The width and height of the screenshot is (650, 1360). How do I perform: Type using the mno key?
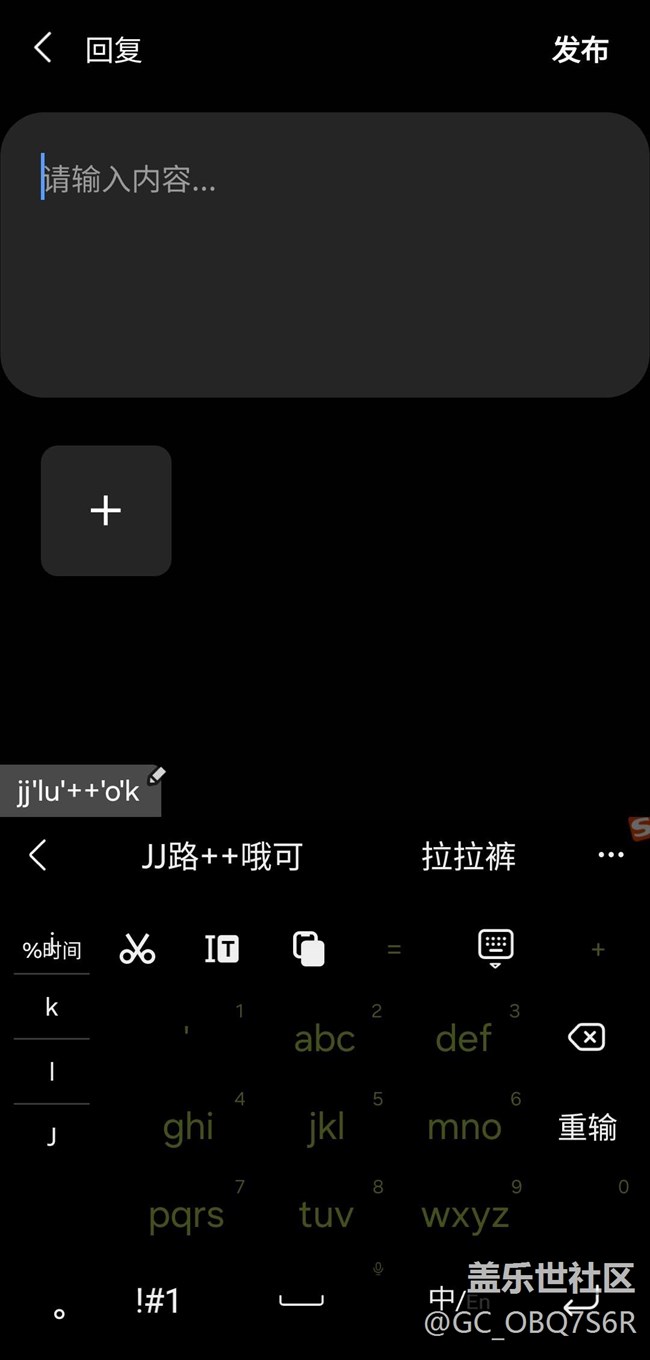(x=464, y=1127)
